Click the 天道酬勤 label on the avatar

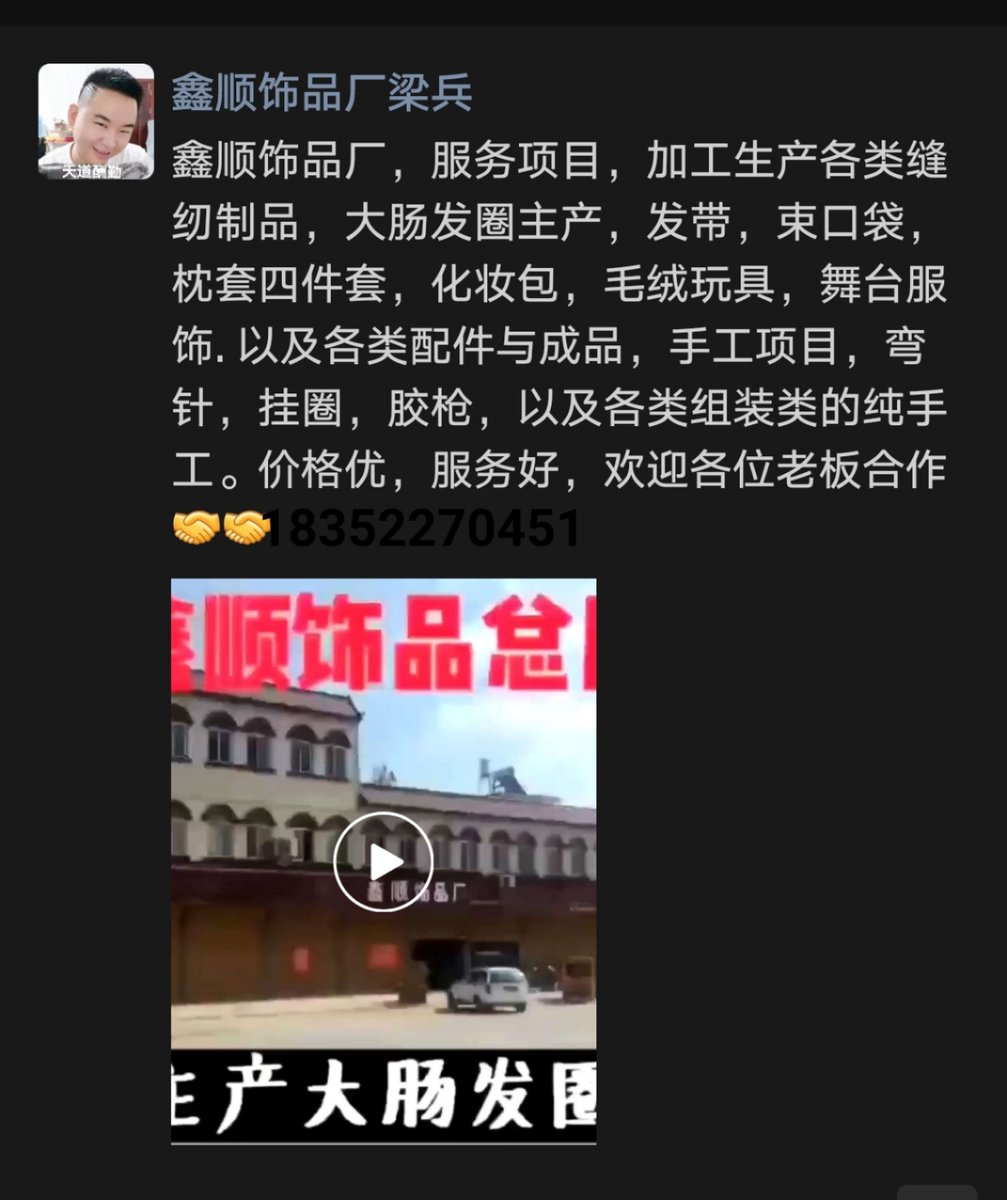coord(90,172)
